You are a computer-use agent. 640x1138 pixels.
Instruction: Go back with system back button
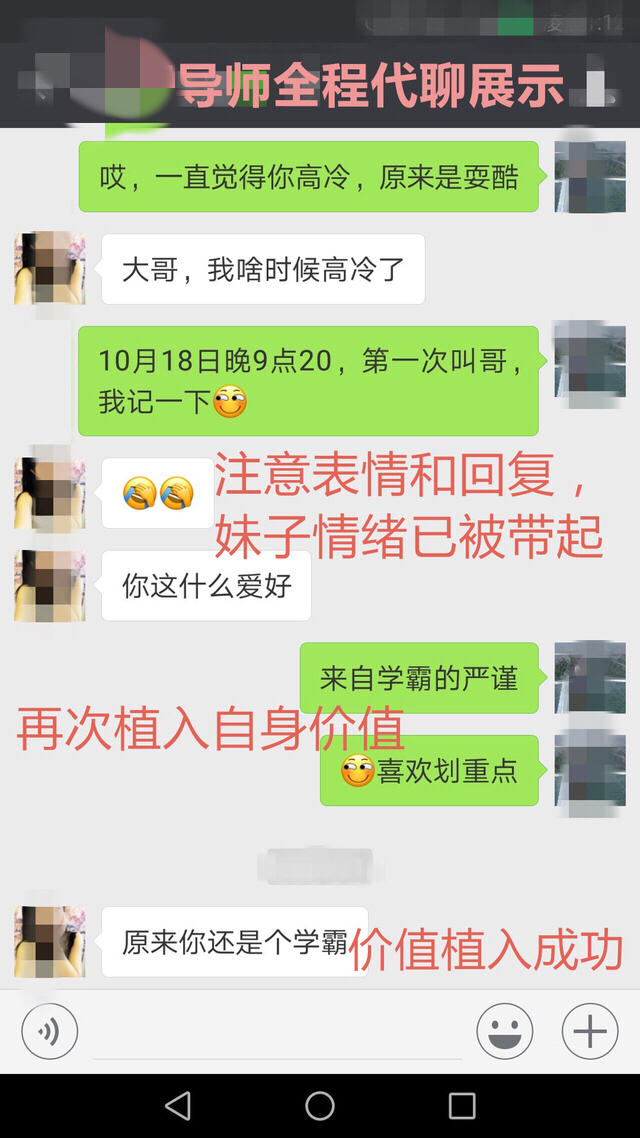pyautogui.click(x=178, y=1105)
